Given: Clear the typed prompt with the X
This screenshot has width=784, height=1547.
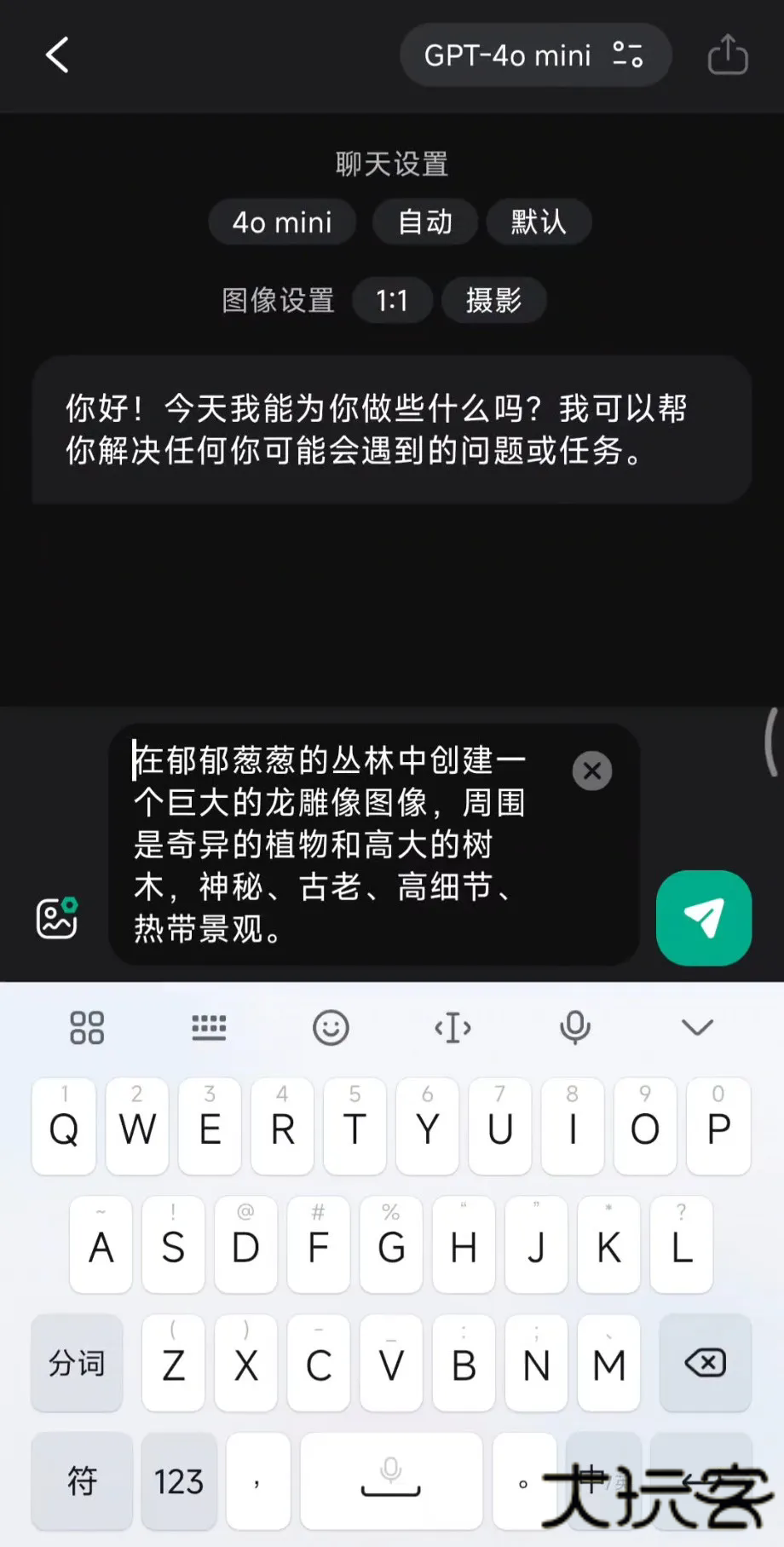Looking at the screenshot, I should point(592,771).
